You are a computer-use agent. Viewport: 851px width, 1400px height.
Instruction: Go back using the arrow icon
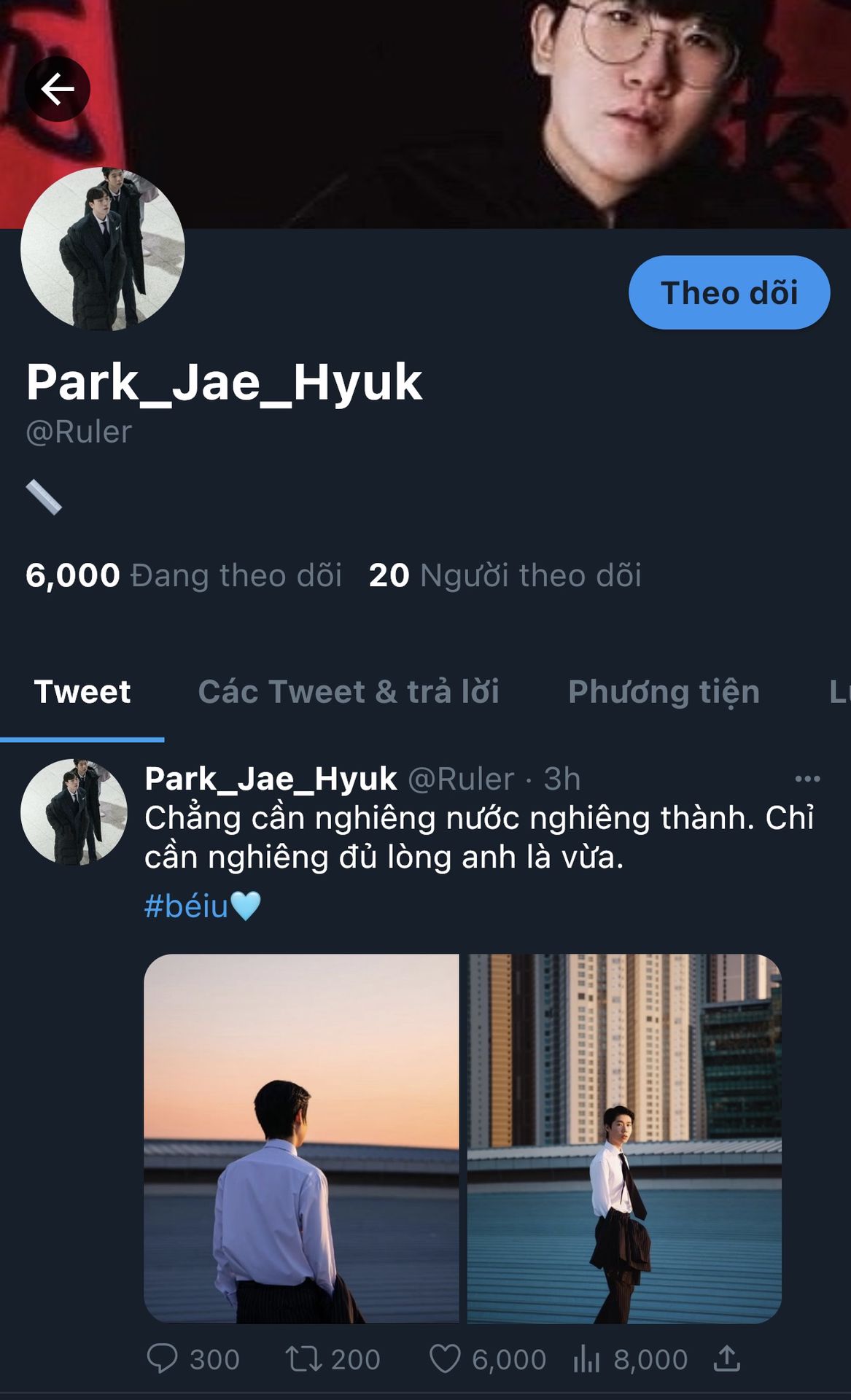click(58, 89)
